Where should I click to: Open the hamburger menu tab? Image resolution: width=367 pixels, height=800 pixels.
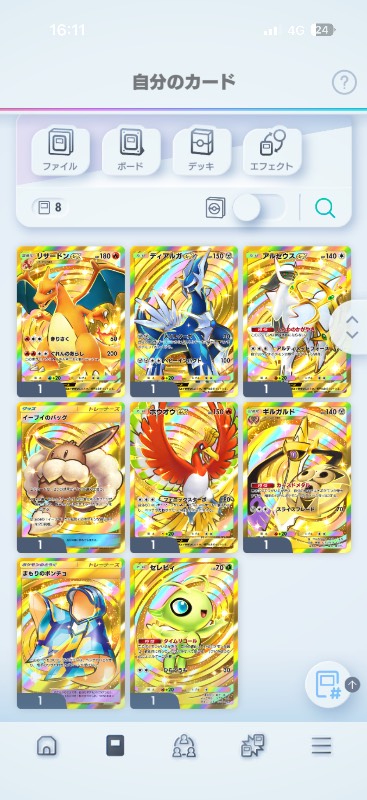tap(321, 746)
